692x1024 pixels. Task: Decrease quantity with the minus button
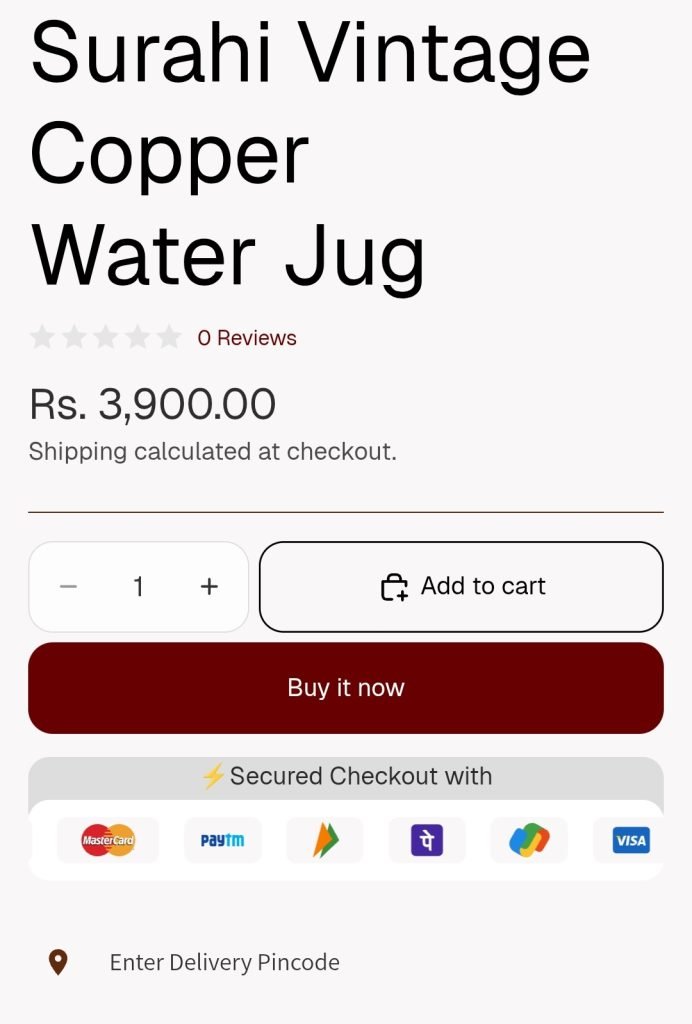coord(68,587)
